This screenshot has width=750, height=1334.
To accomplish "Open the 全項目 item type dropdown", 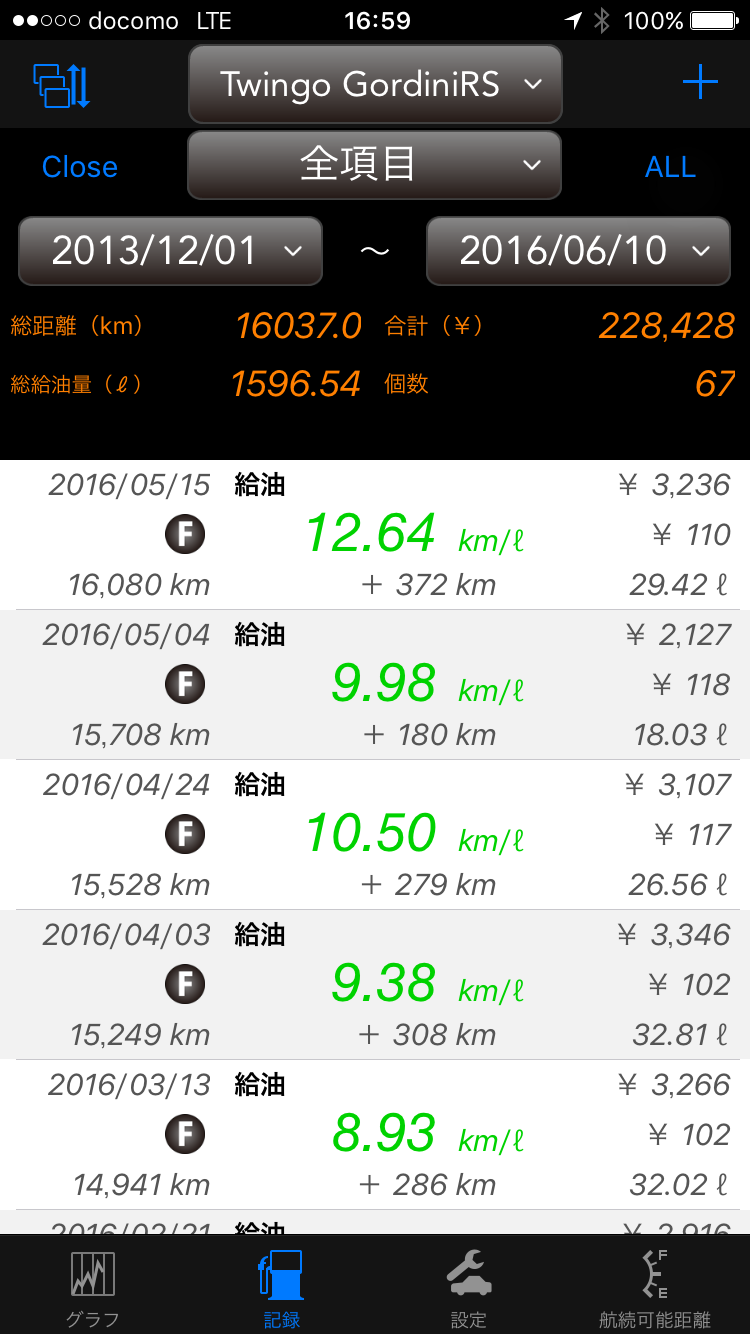I will click(374, 164).
